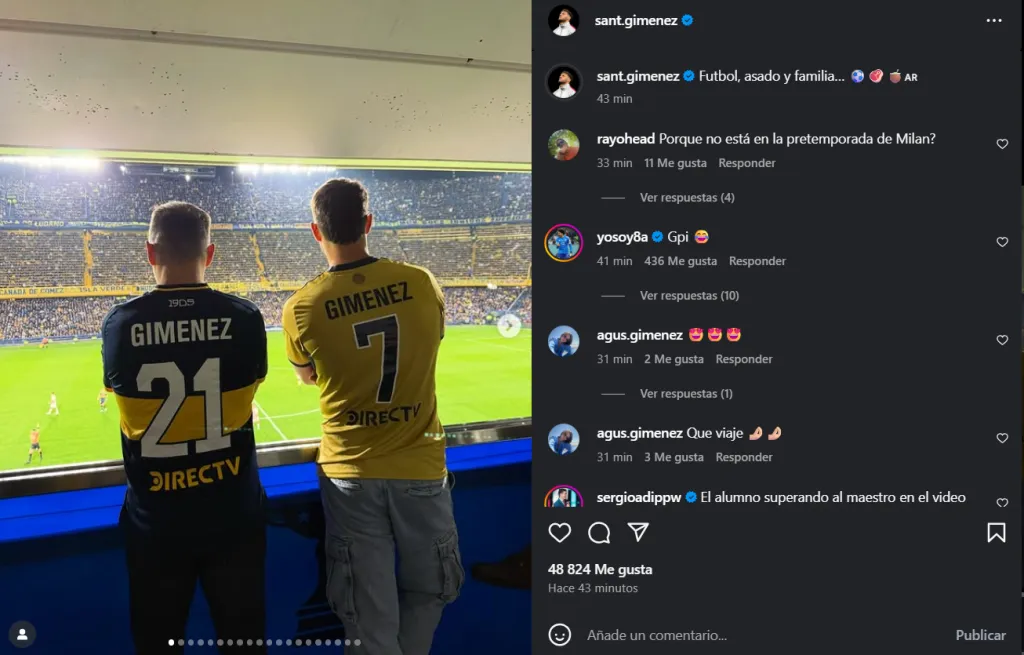
Task: Open the post's three-dot options menu
Action: [x=993, y=20]
